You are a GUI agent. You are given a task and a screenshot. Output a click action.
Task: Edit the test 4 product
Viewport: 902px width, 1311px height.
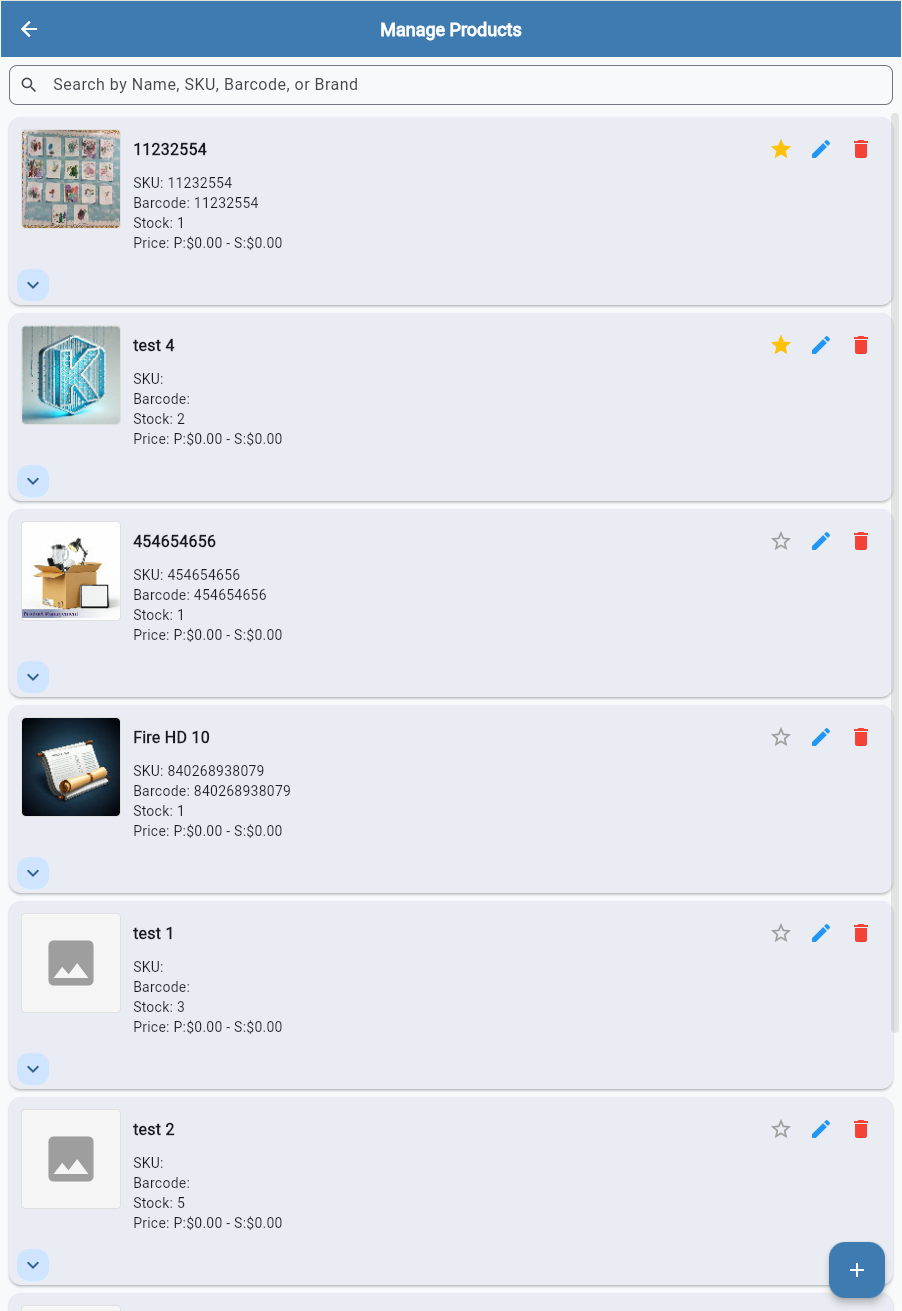pyautogui.click(x=821, y=345)
